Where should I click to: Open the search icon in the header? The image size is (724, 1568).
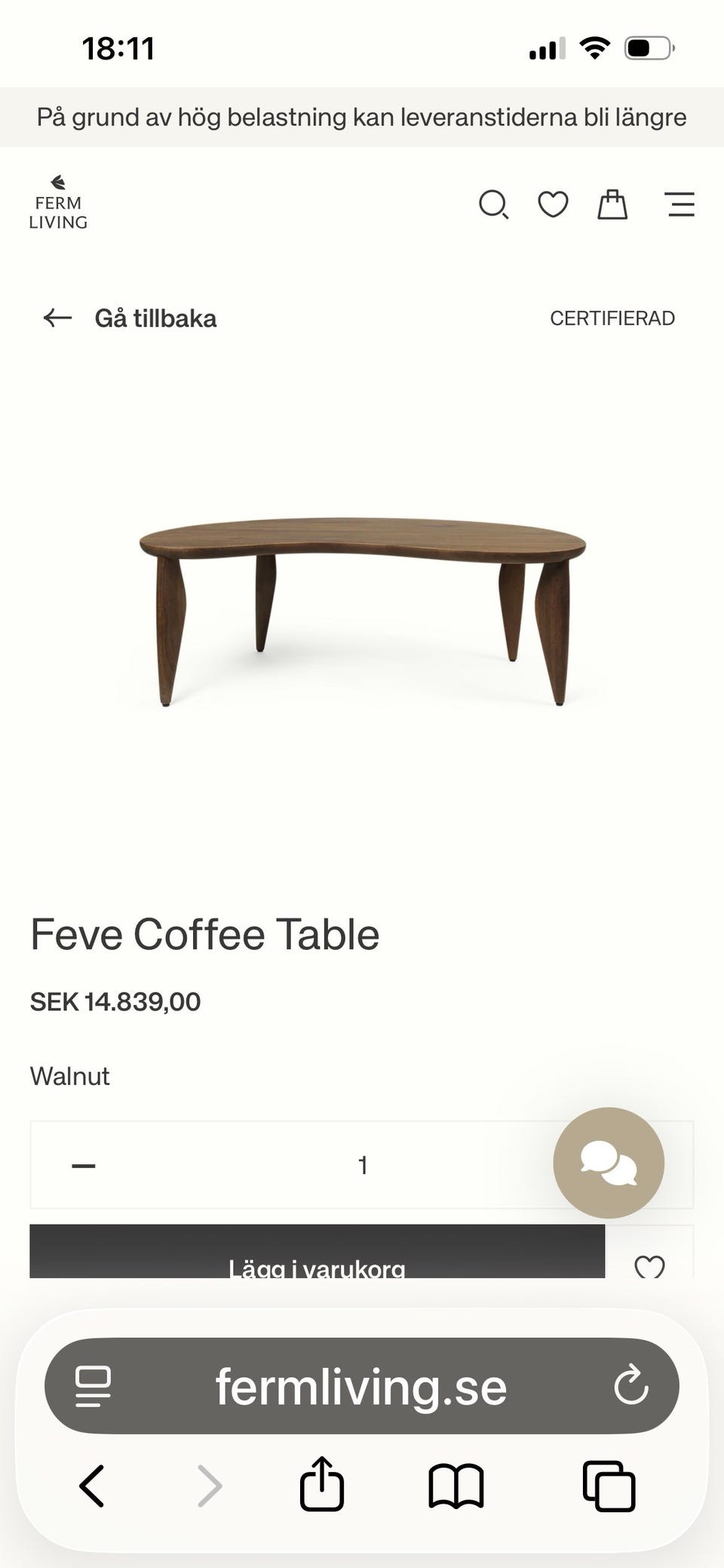[494, 204]
